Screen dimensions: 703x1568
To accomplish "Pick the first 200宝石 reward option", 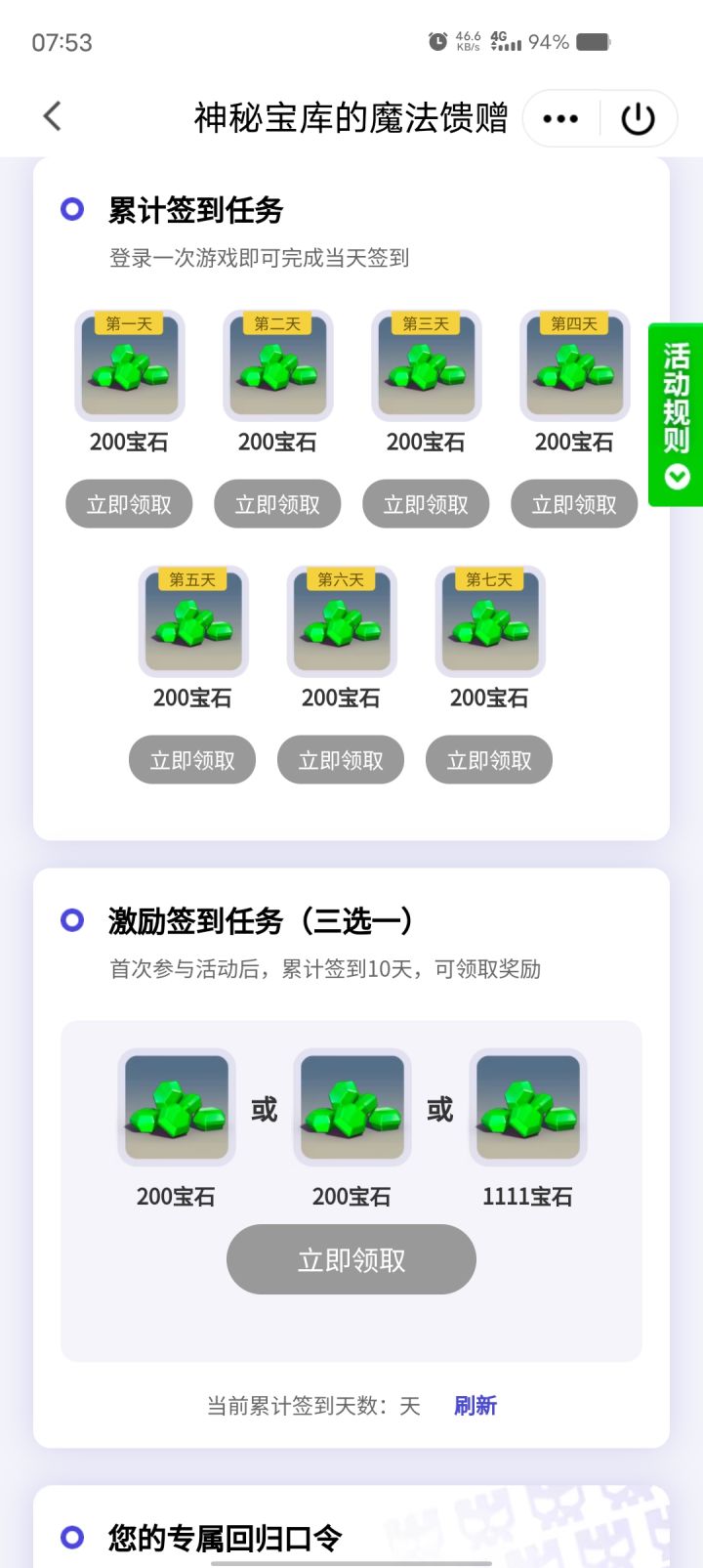I will pyautogui.click(x=176, y=1107).
